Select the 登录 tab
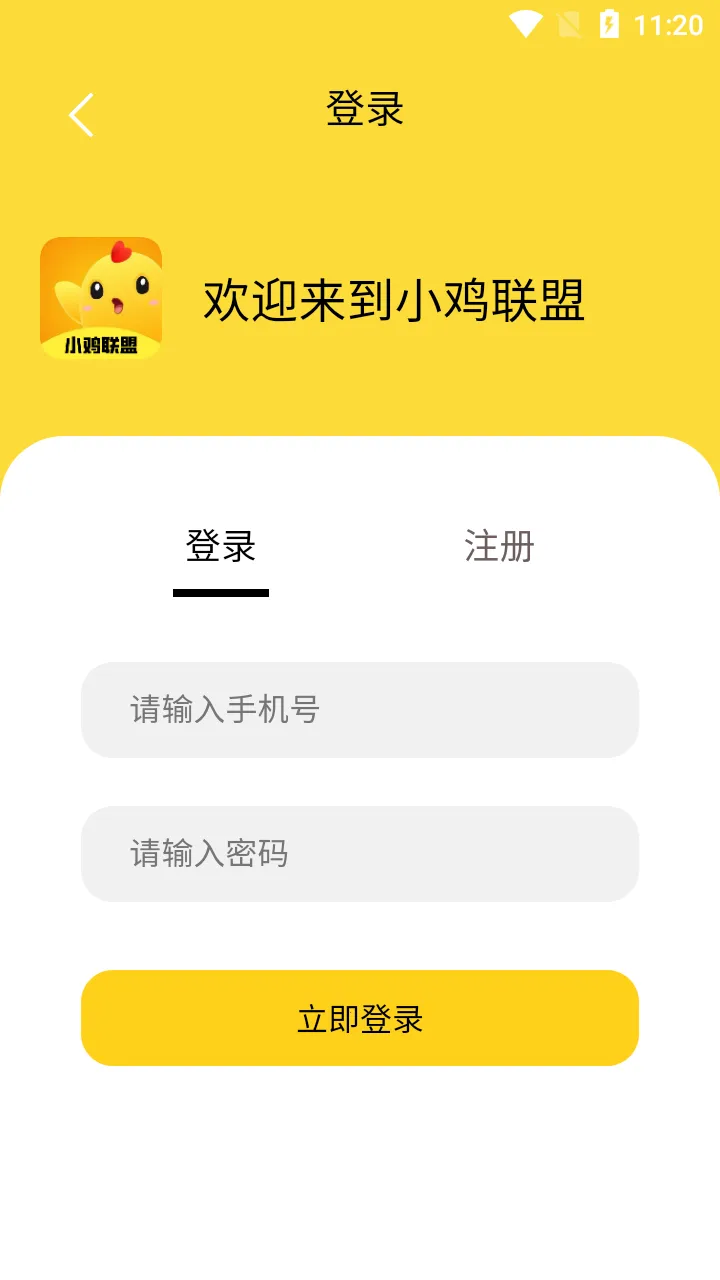The width and height of the screenshot is (720, 1280). (x=220, y=547)
